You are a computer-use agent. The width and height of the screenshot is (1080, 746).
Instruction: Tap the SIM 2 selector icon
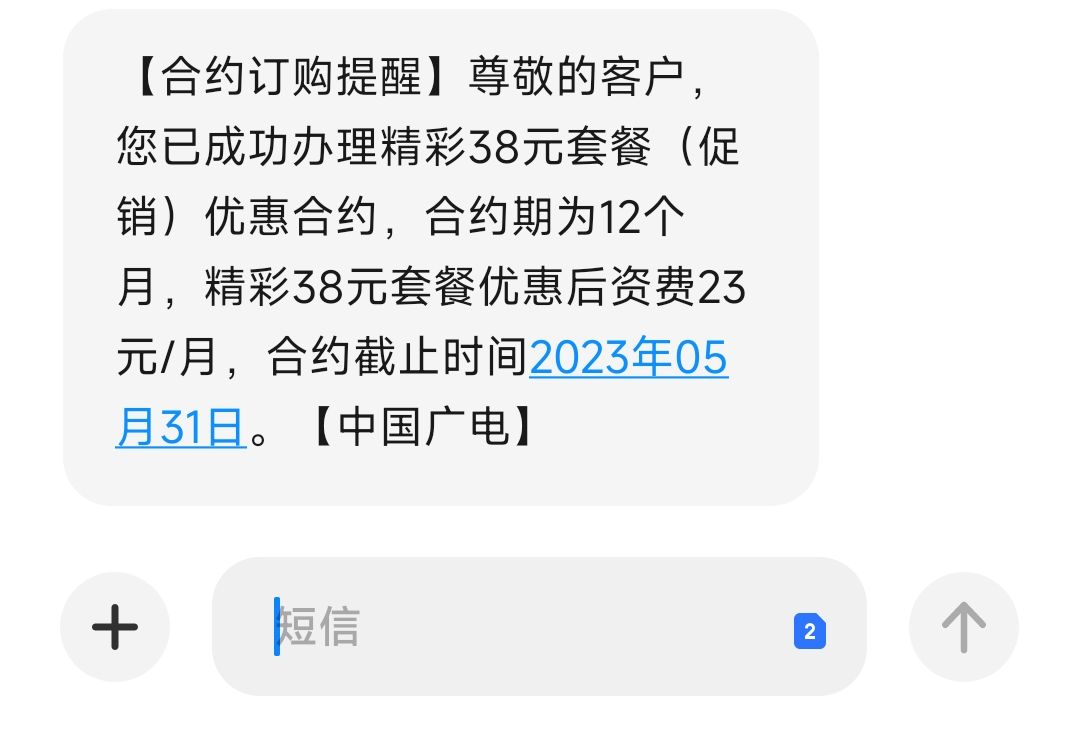[809, 631]
